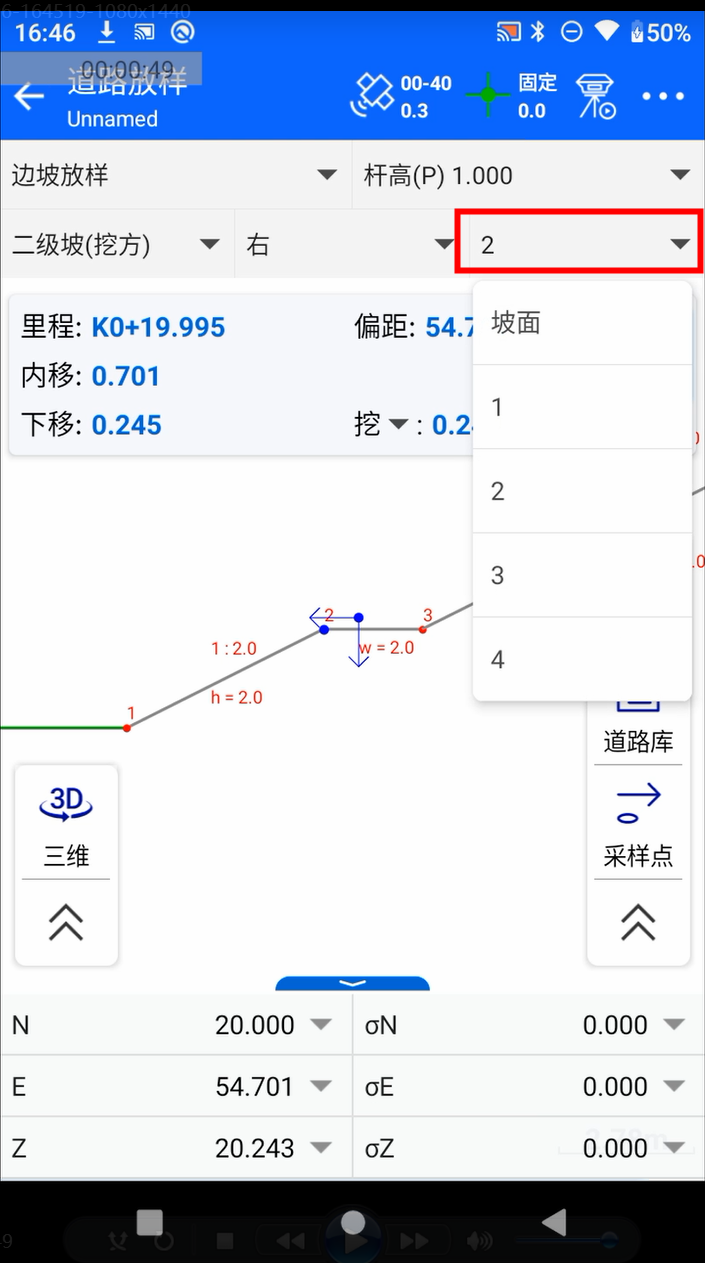Open the 固定 positioning status indicator
This screenshot has height=1263, width=705.
pyautogui.click(x=511, y=97)
